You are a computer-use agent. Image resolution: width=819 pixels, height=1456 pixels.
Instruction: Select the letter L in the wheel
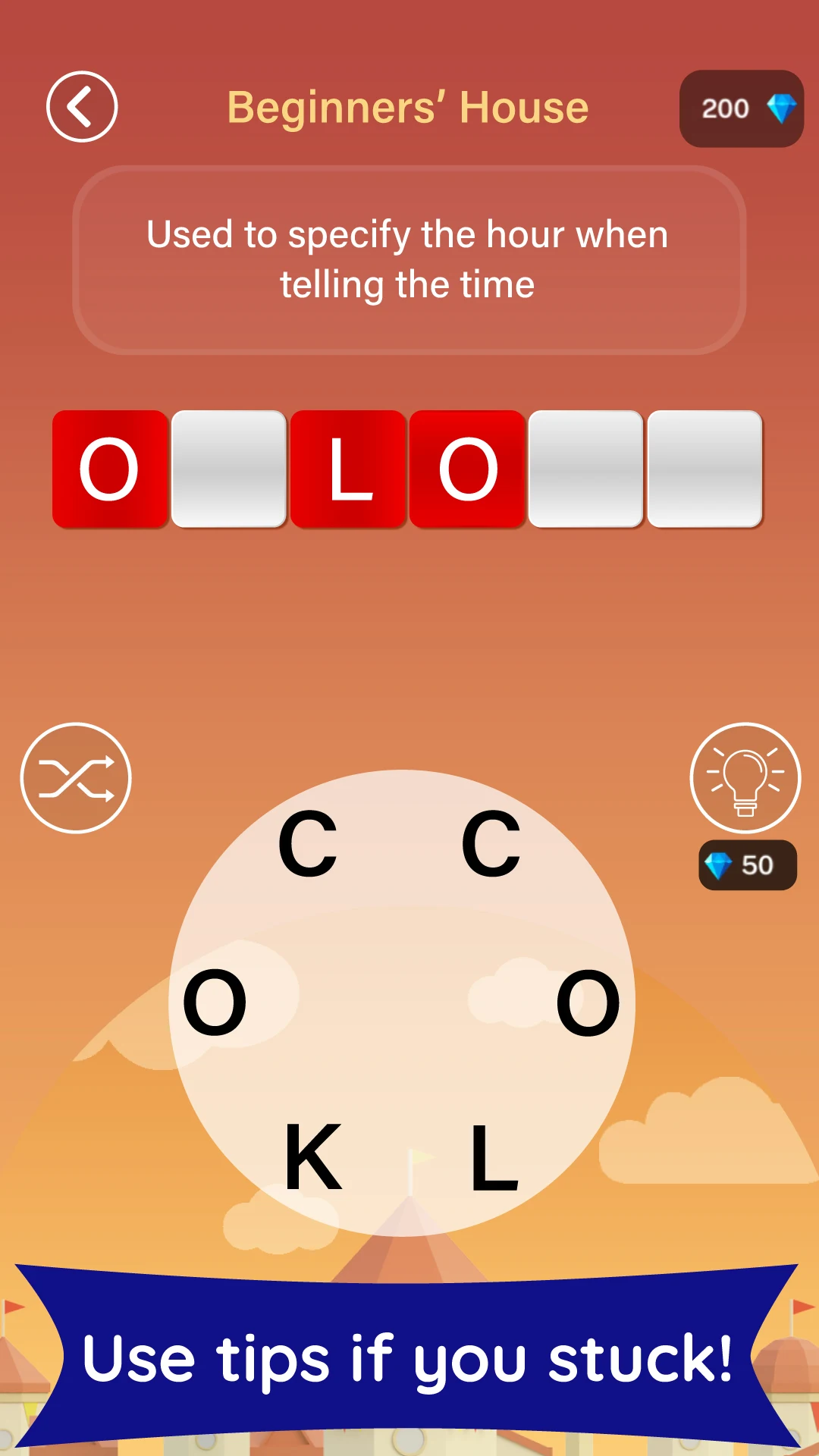(x=494, y=1156)
